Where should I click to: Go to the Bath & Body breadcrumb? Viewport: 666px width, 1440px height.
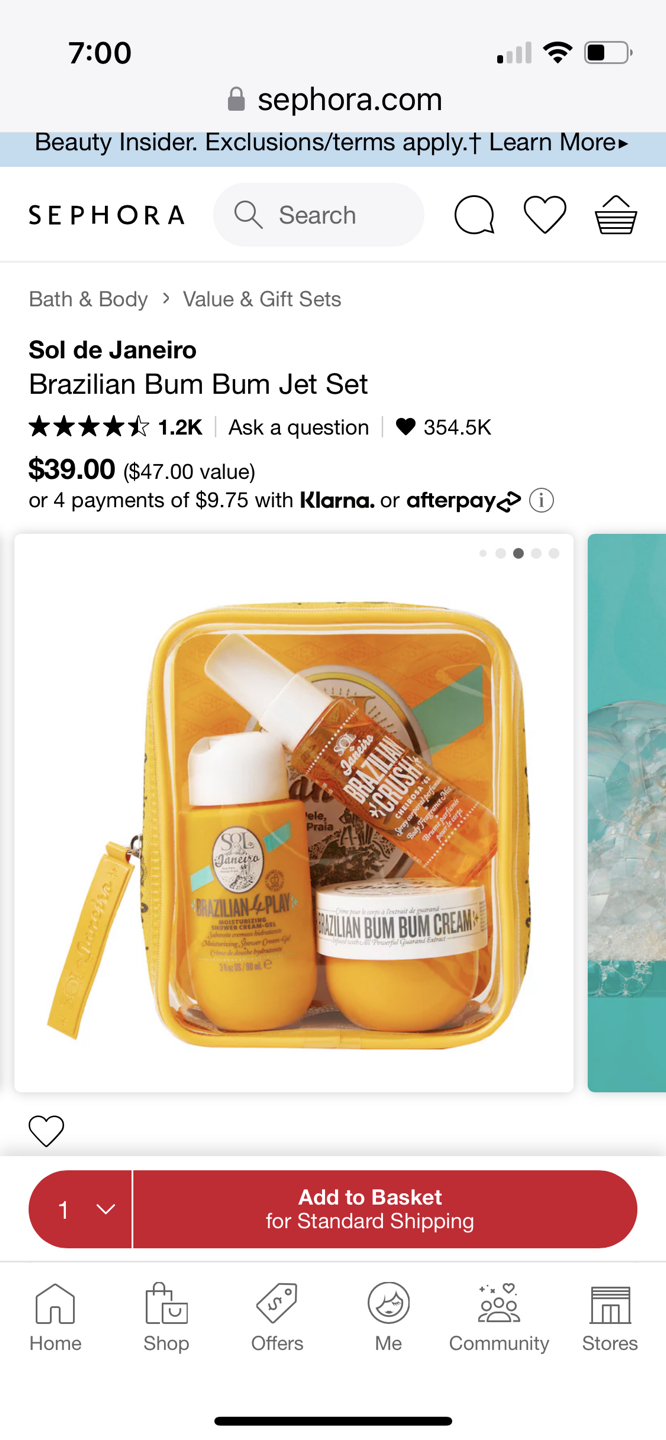pos(88,299)
